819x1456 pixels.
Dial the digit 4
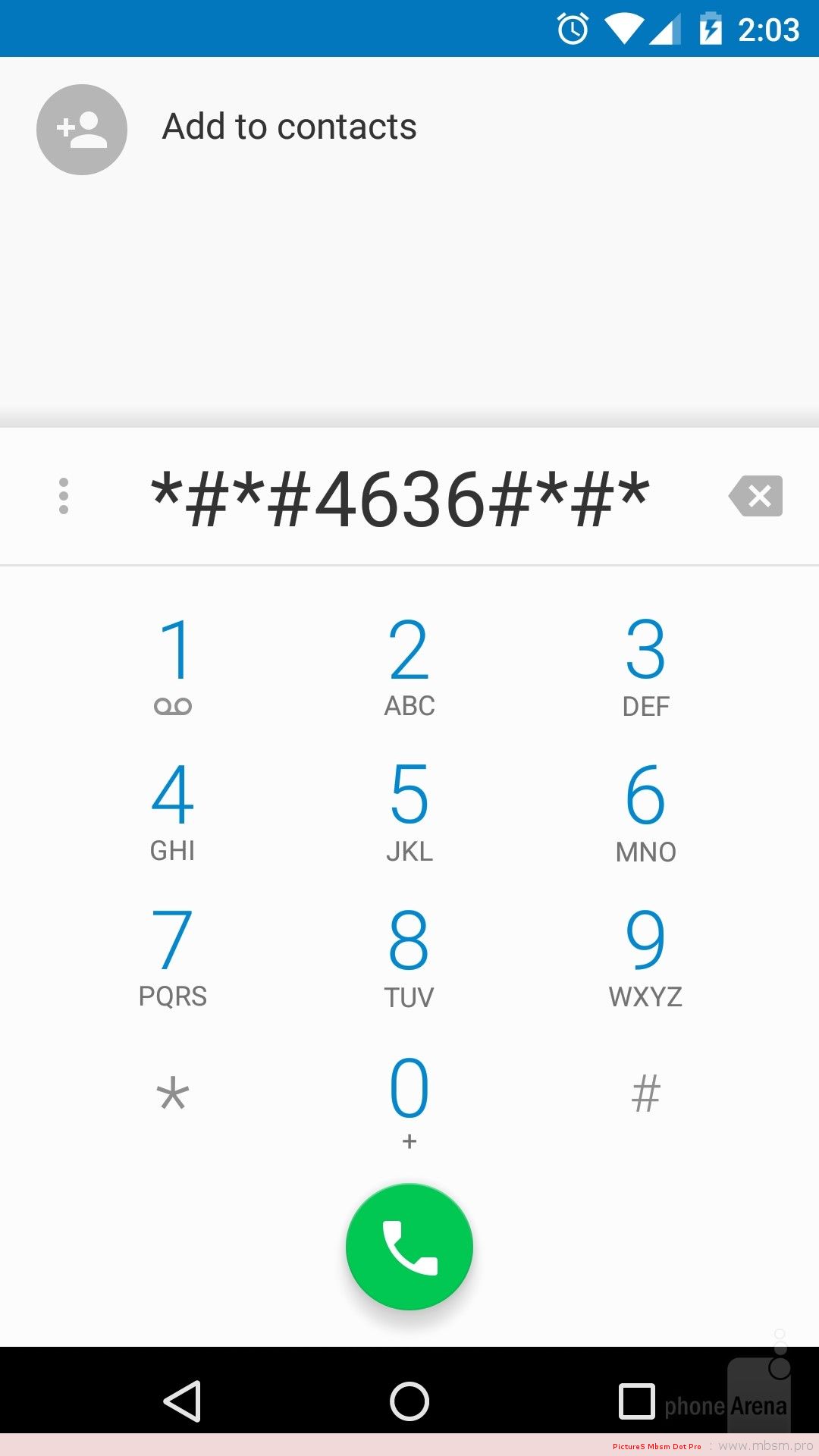click(x=173, y=809)
